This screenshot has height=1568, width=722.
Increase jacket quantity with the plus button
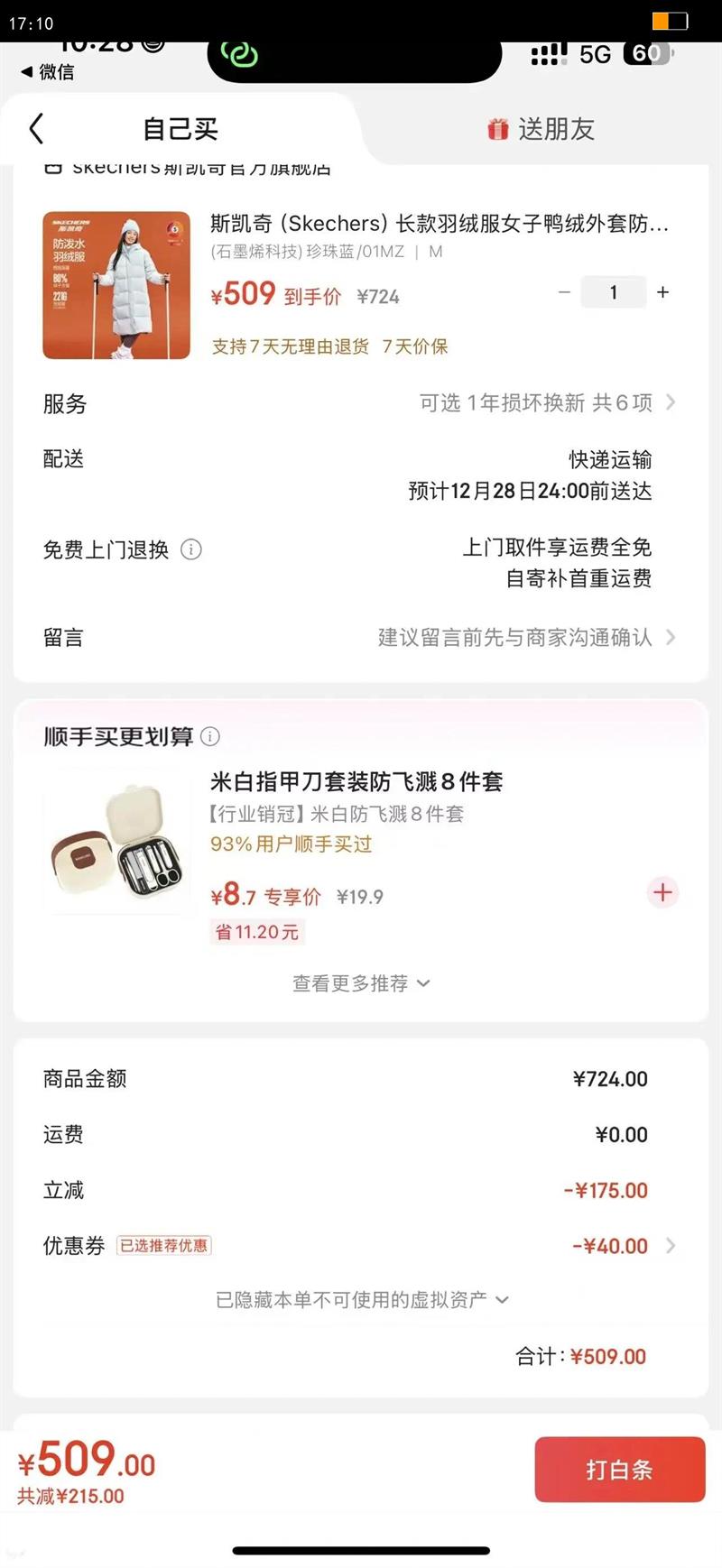click(x=662, y=292)
